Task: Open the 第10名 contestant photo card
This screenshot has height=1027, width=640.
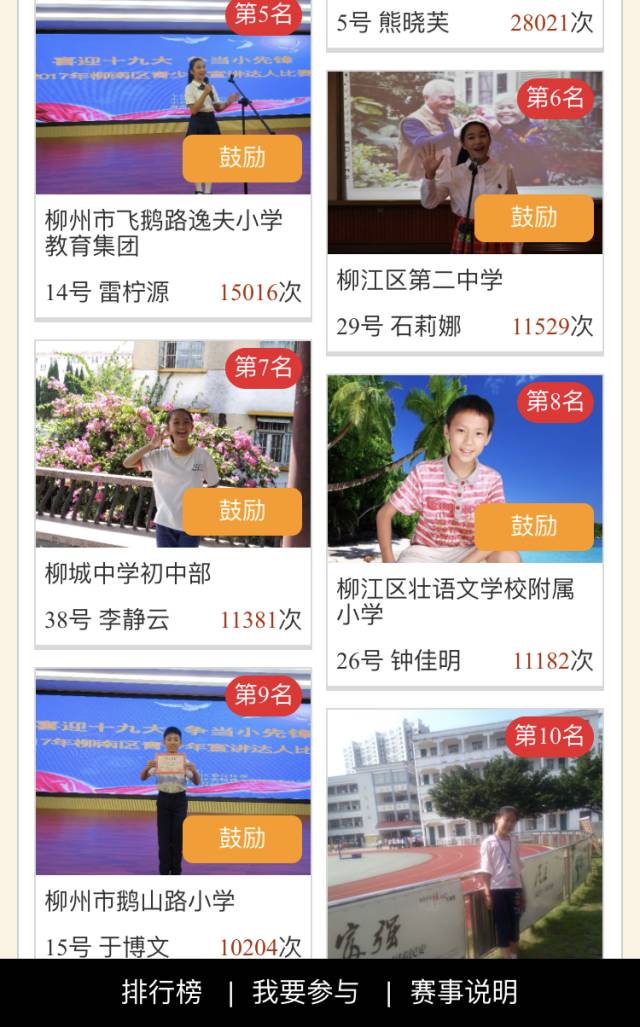Action: click(464, 834)
